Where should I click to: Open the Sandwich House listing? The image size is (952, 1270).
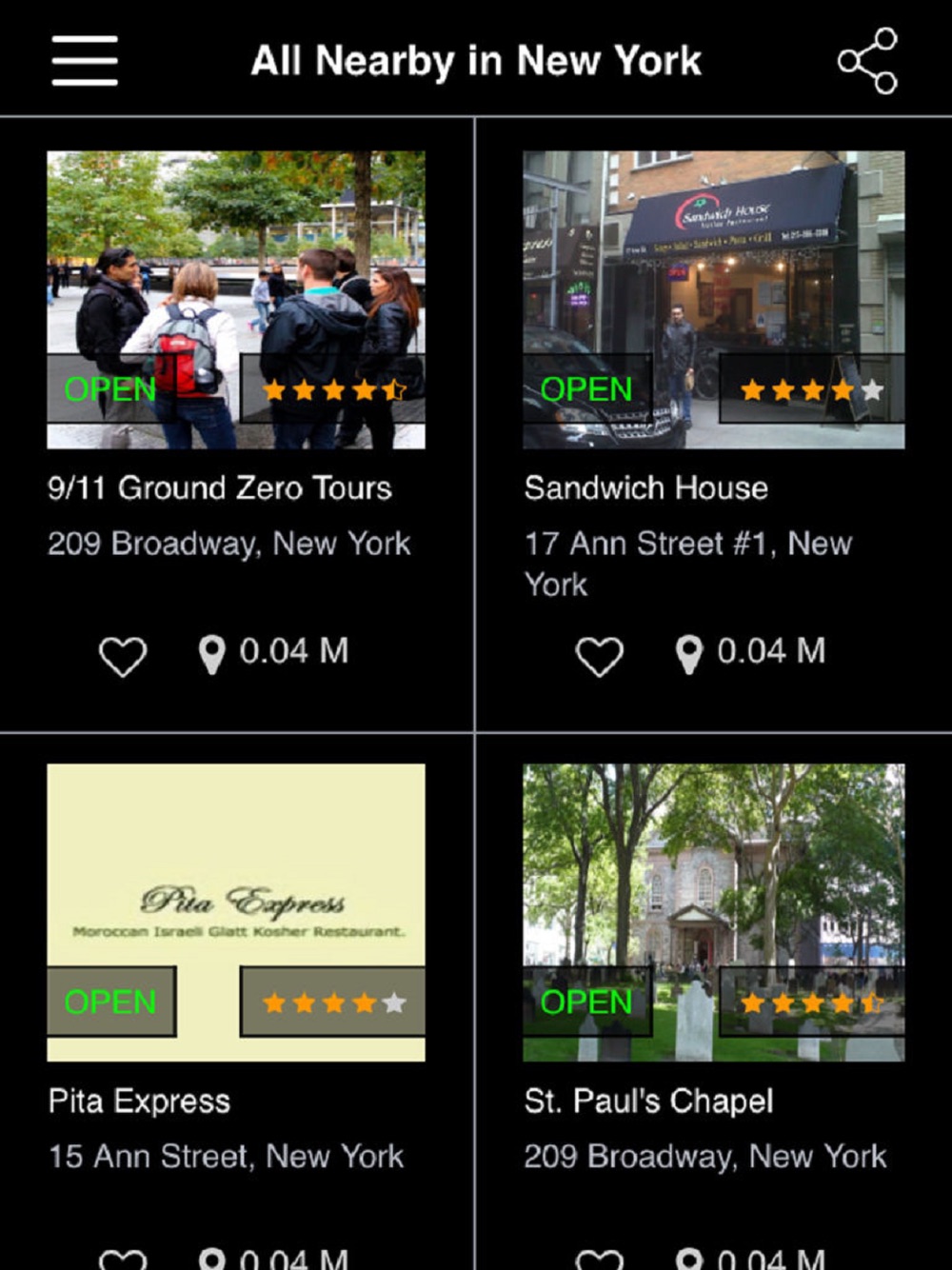pos(713,299)
